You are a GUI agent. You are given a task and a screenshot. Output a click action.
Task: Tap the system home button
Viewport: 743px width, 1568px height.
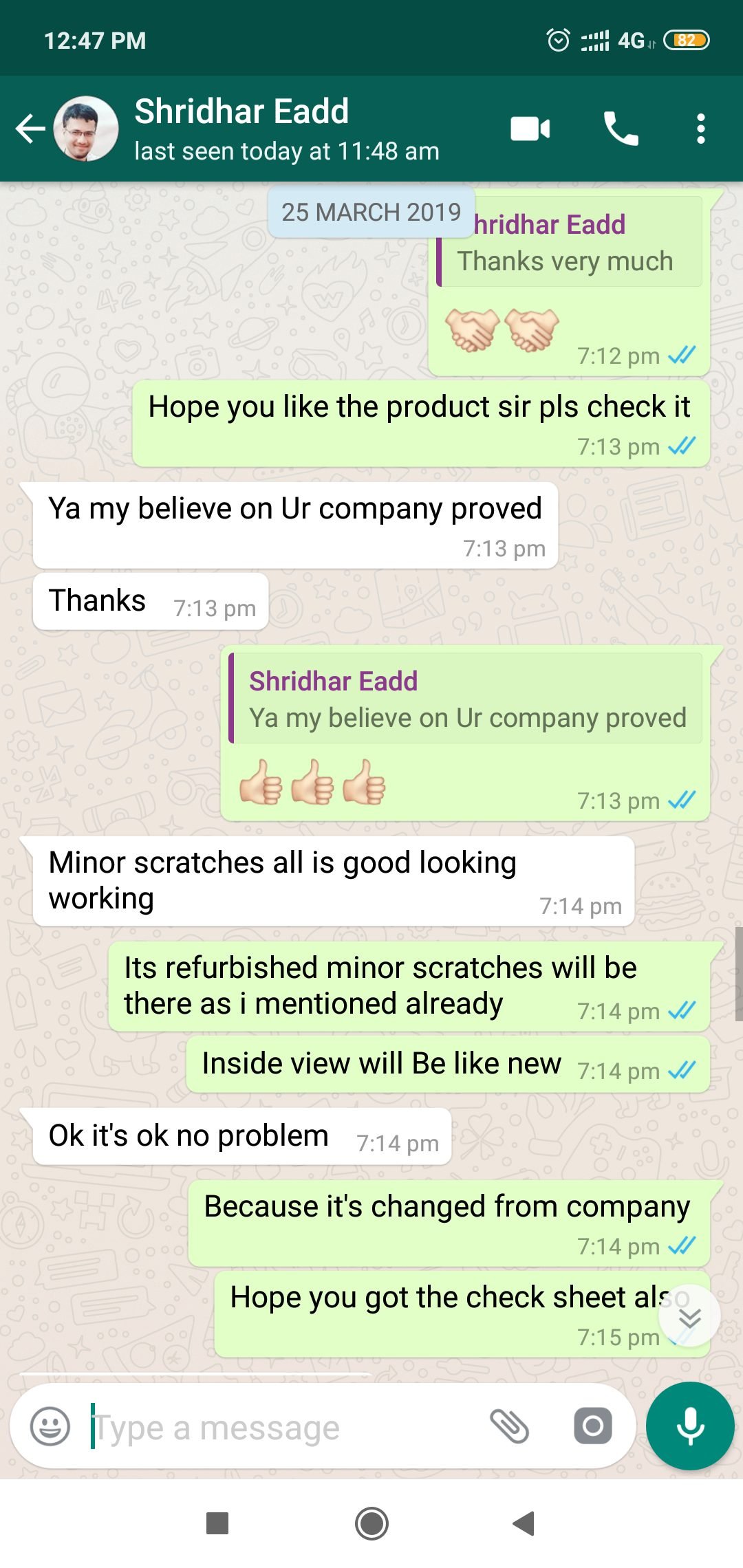[371, 1523]
